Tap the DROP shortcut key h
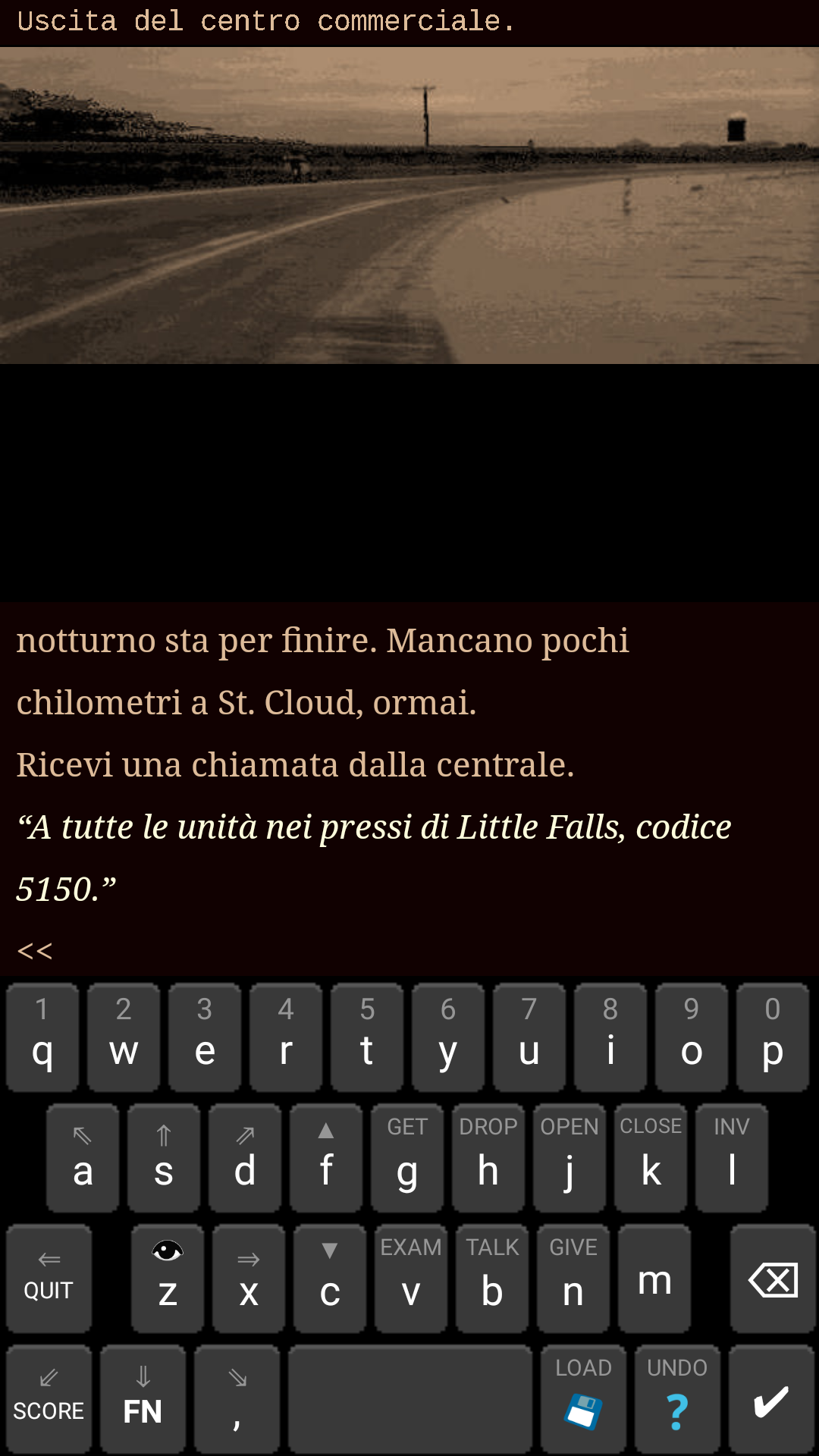This screenshot has width=819, height=1456. pos(488,1157)
